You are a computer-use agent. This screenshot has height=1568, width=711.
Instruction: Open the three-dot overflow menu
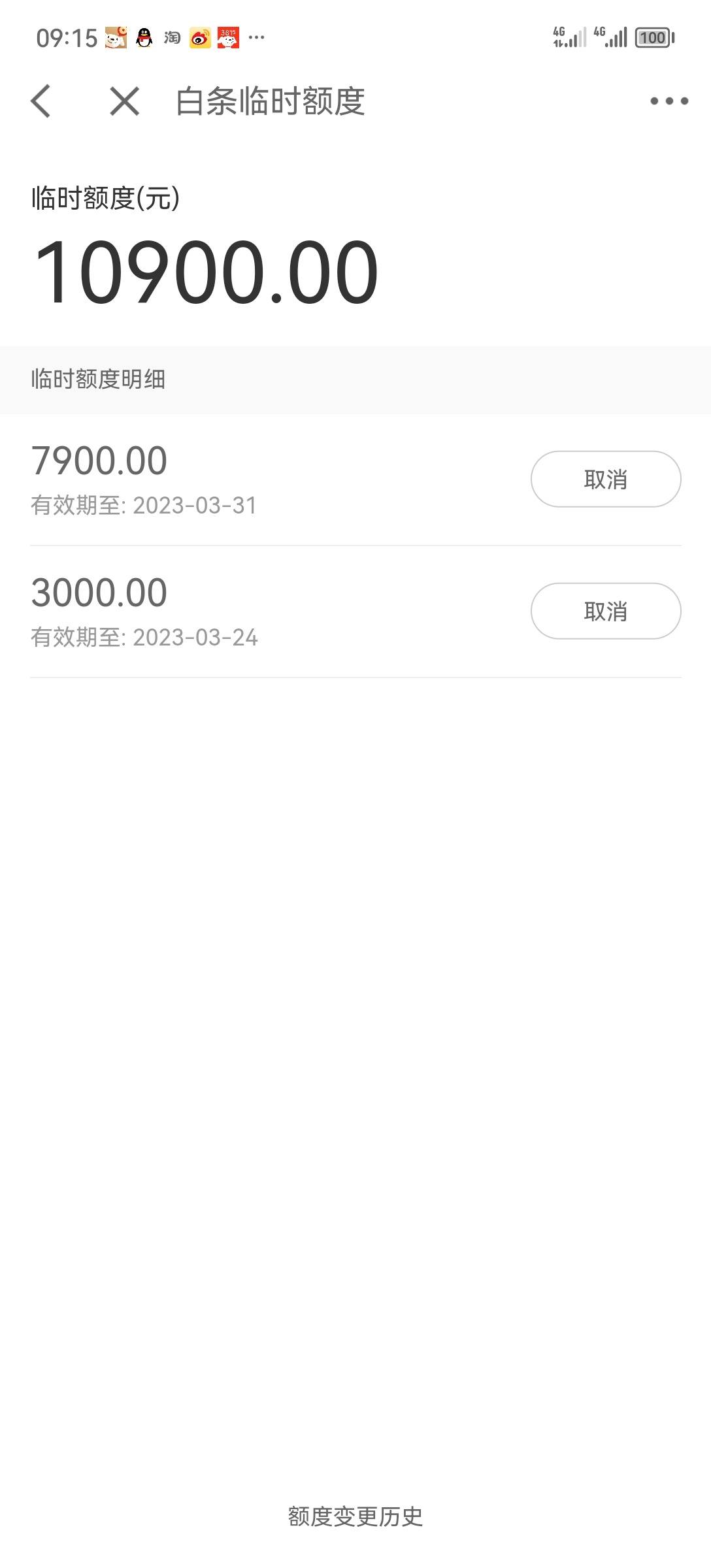(x=669, y=101)
